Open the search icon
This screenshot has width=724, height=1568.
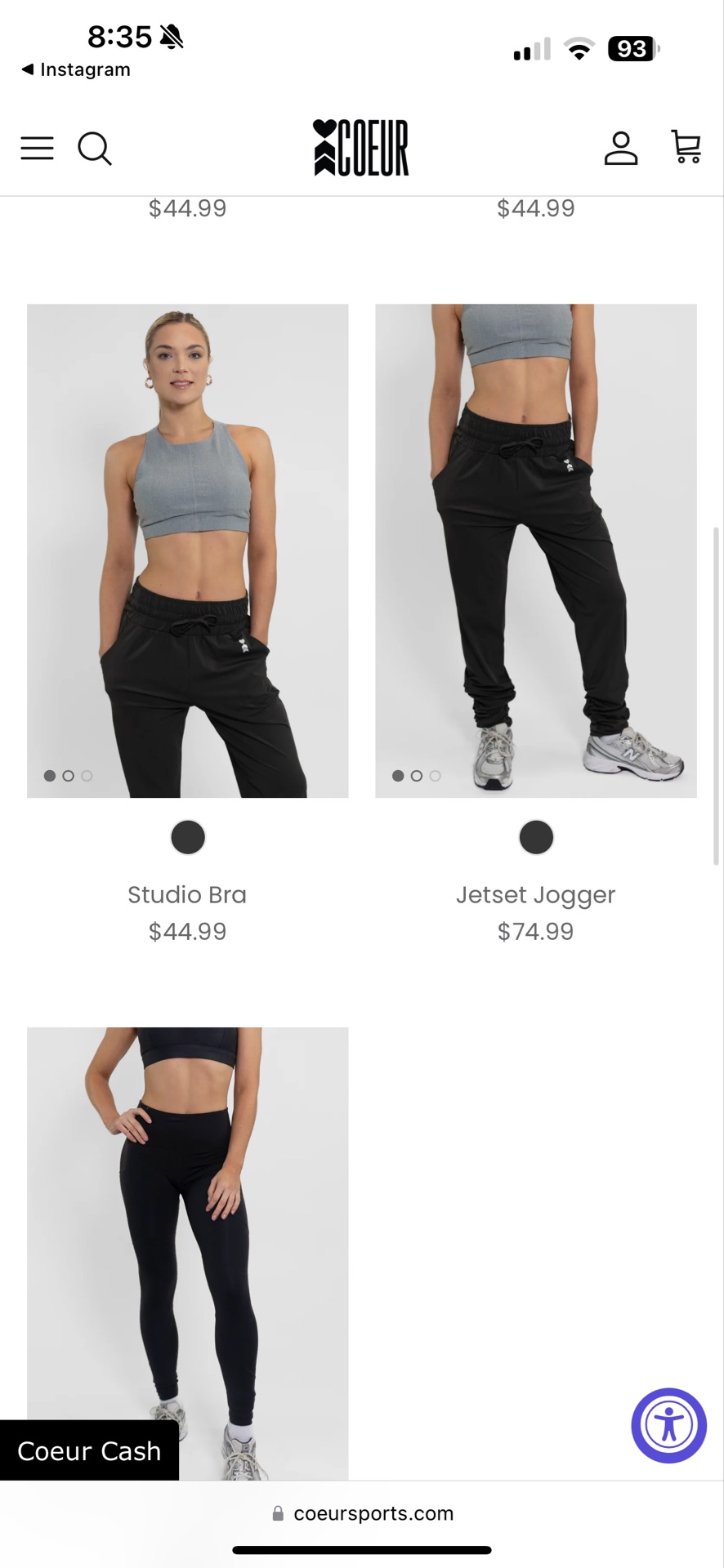pos(95,149)
